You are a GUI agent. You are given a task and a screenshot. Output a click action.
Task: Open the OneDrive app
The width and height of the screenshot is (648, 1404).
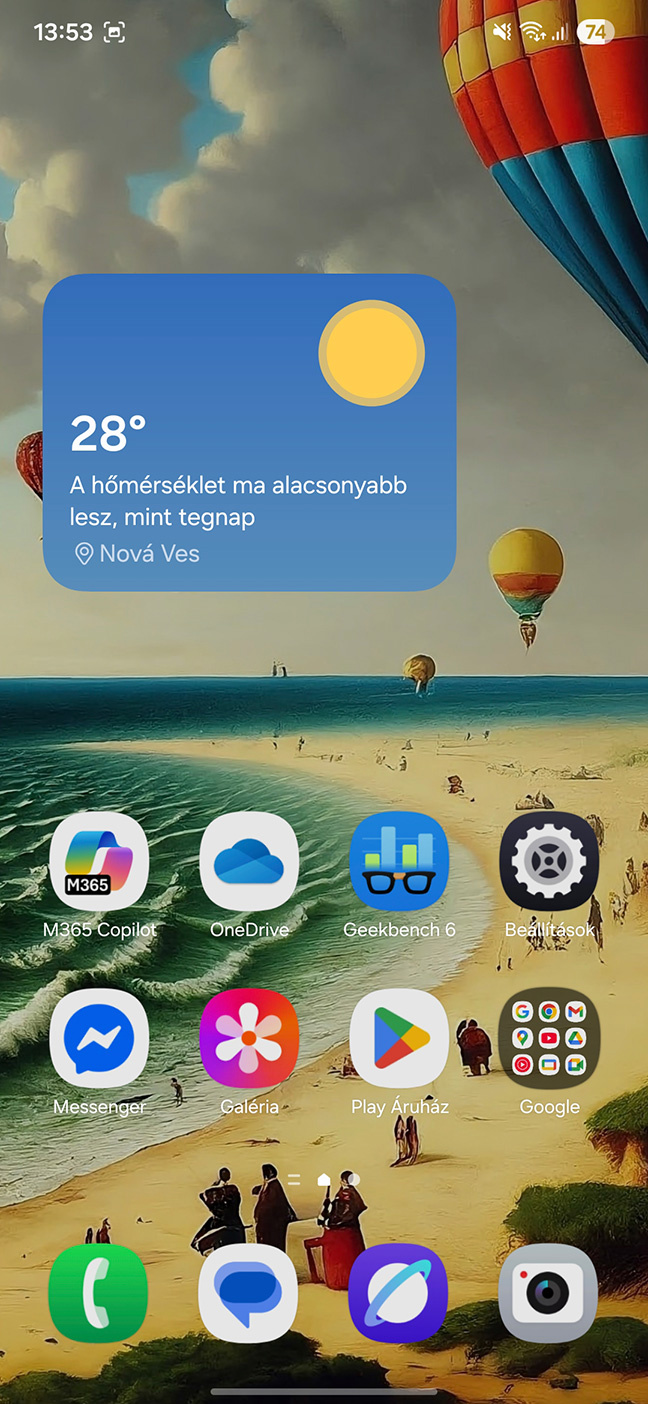coord(249,861)
